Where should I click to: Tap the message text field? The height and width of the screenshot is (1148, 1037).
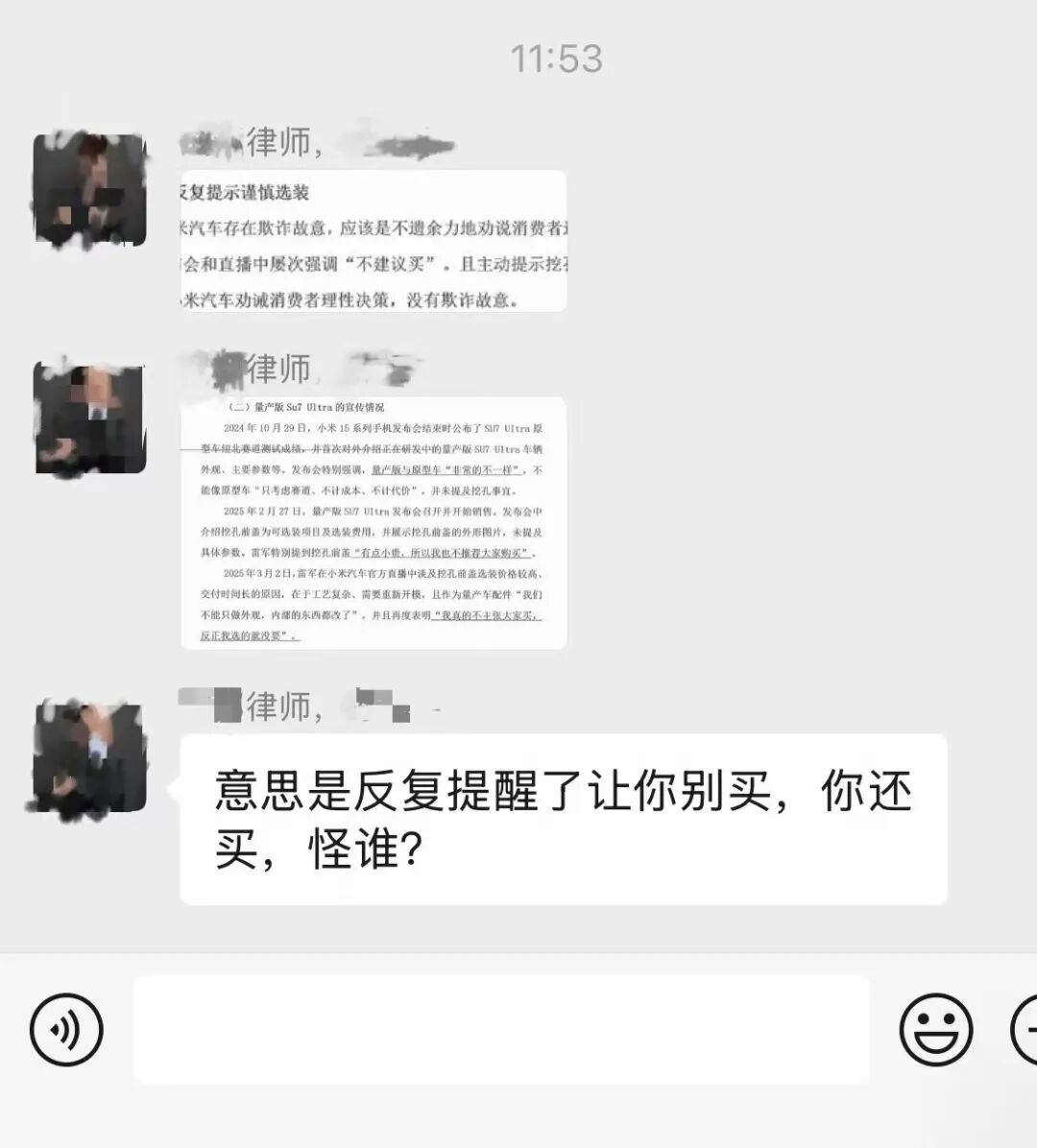point(501,1030)
